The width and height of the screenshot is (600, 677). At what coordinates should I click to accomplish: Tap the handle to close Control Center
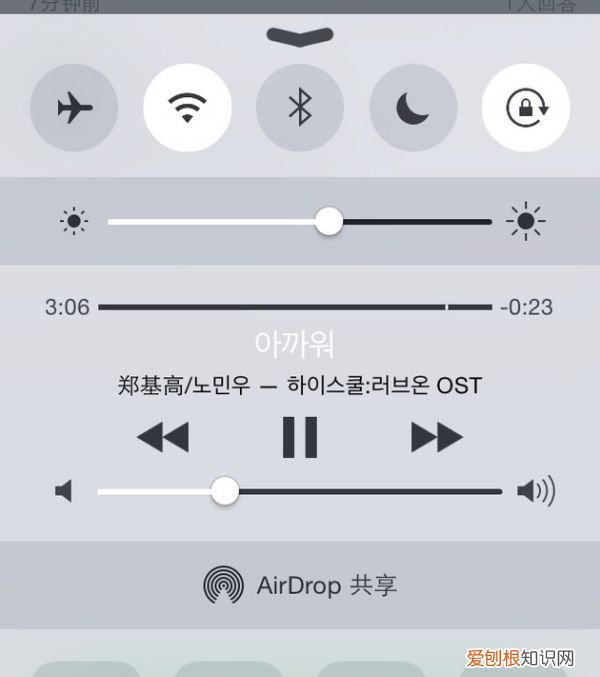coord(300,36)
